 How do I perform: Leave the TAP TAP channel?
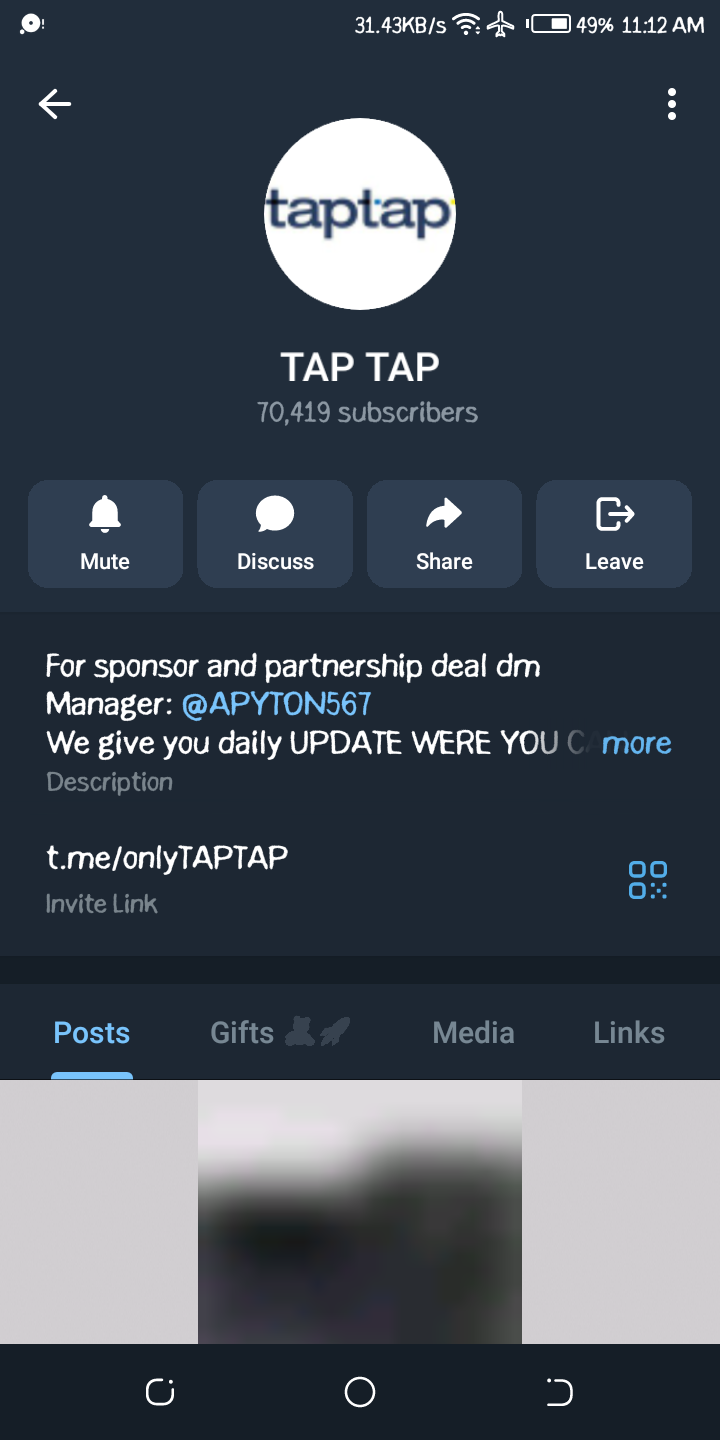coord(614,534)
